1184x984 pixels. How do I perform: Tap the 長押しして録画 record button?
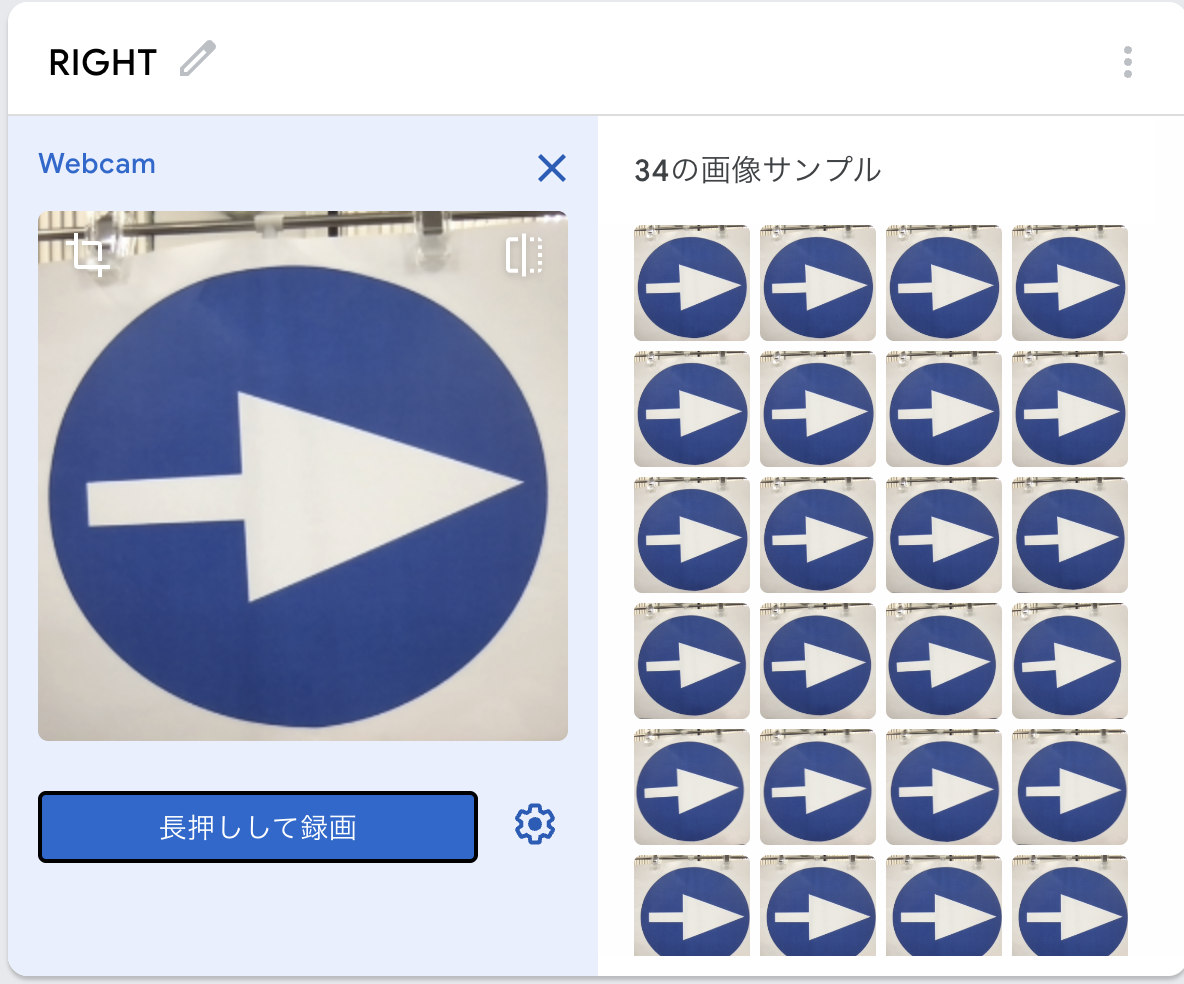(x=258, y=827)
